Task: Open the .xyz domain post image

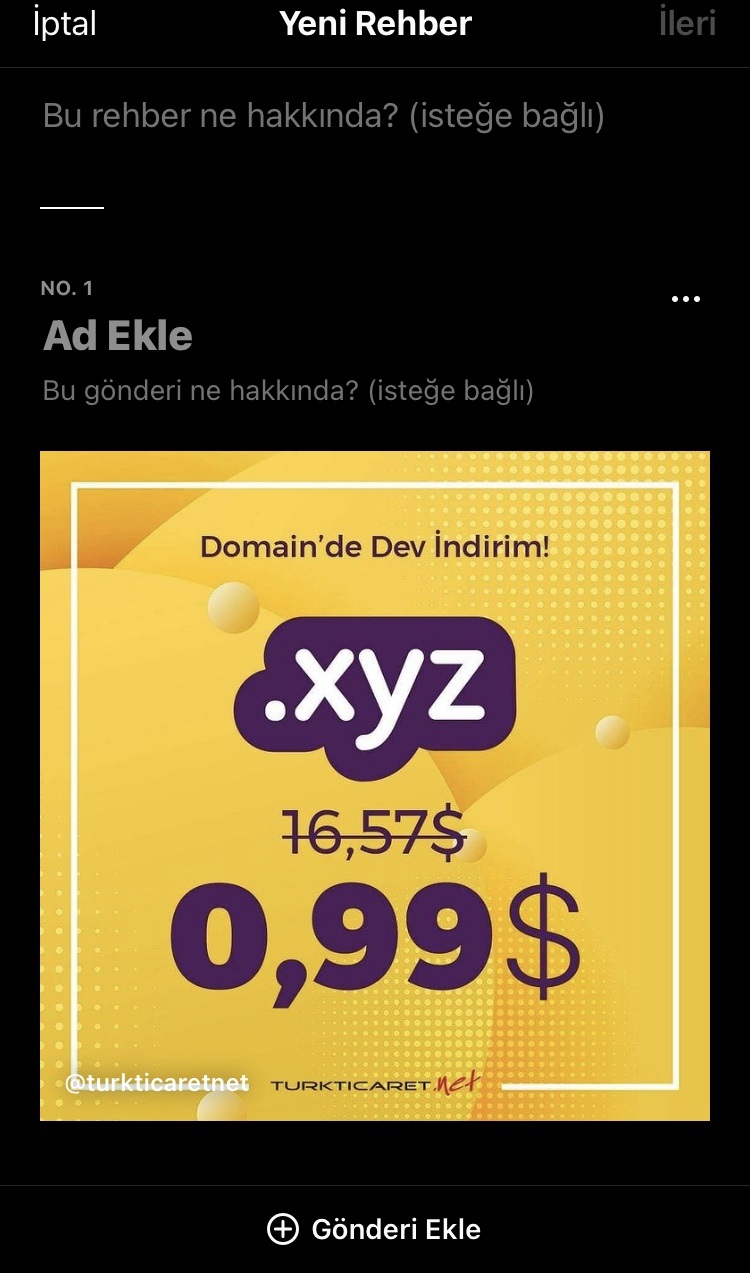Action: [x=375, y=785]
